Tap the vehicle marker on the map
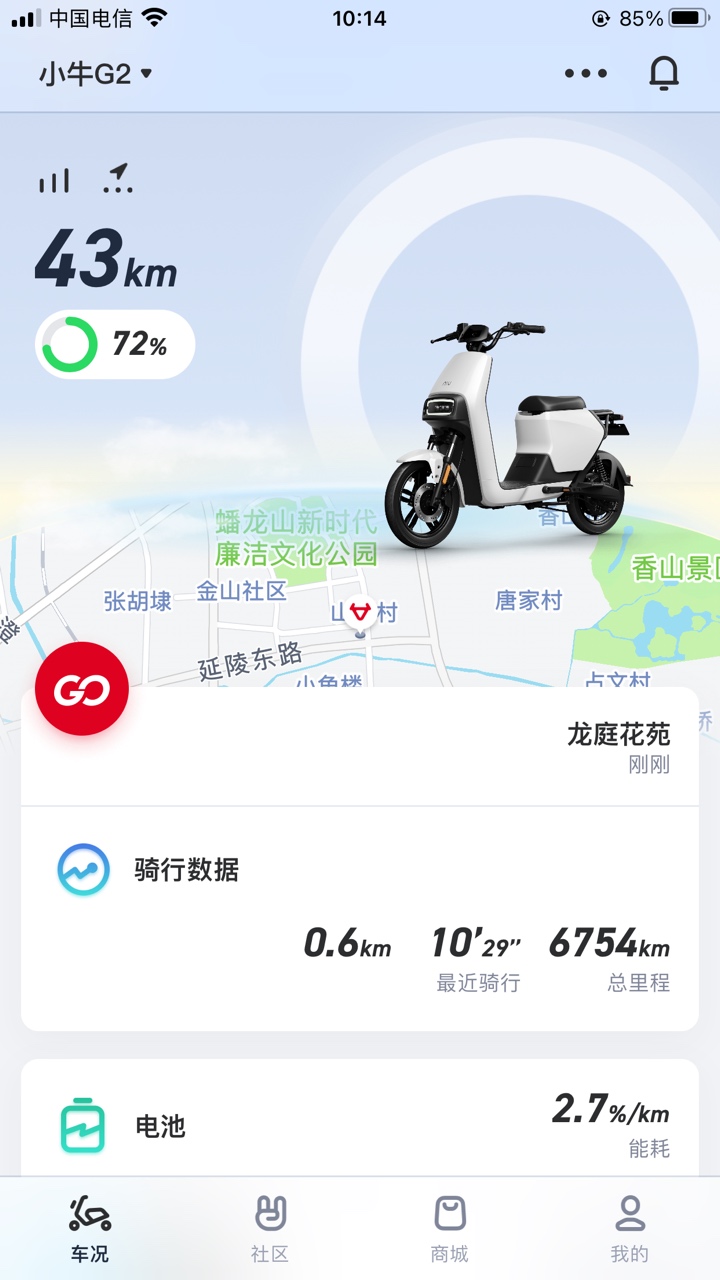 pyautogui.click(x=360, y=612)
